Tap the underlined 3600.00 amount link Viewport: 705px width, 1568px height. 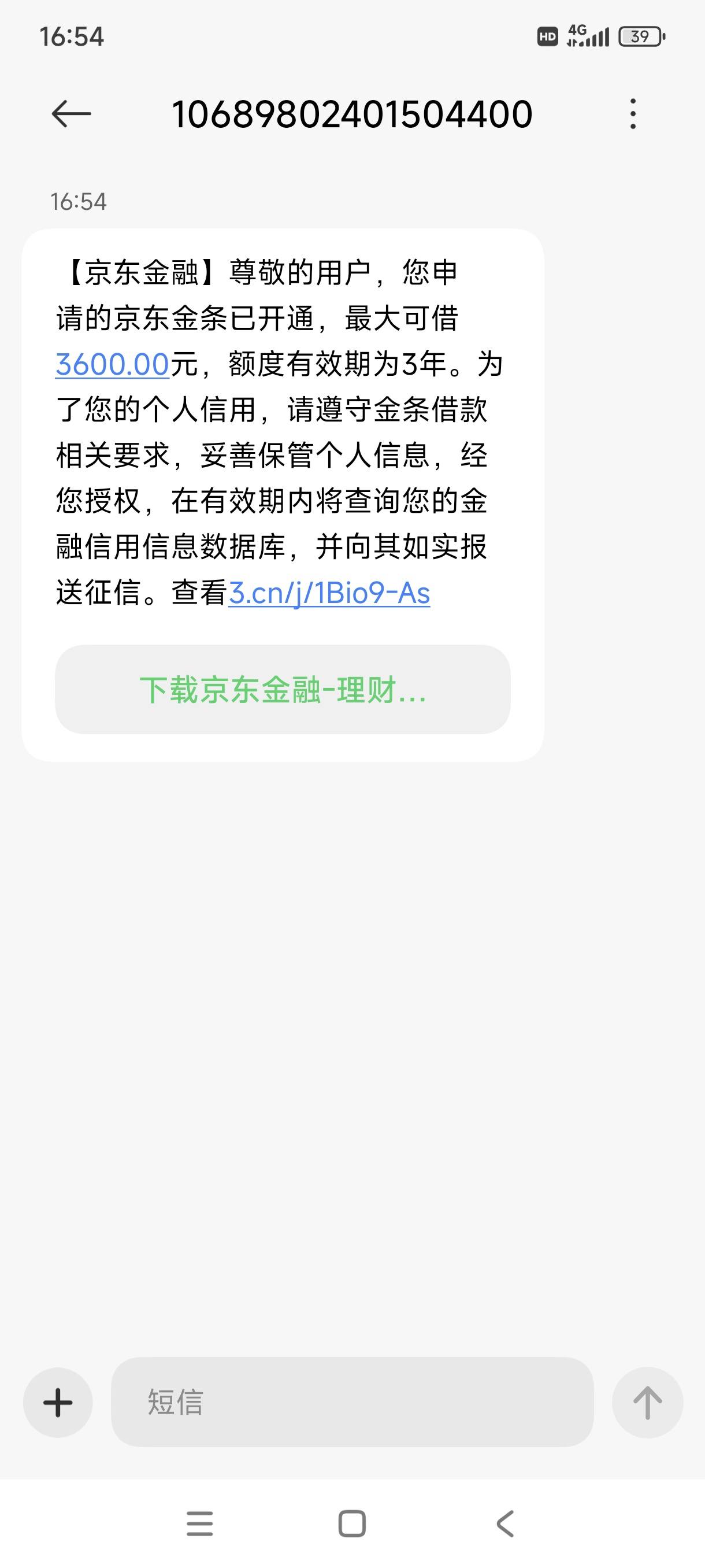[113, 364]
